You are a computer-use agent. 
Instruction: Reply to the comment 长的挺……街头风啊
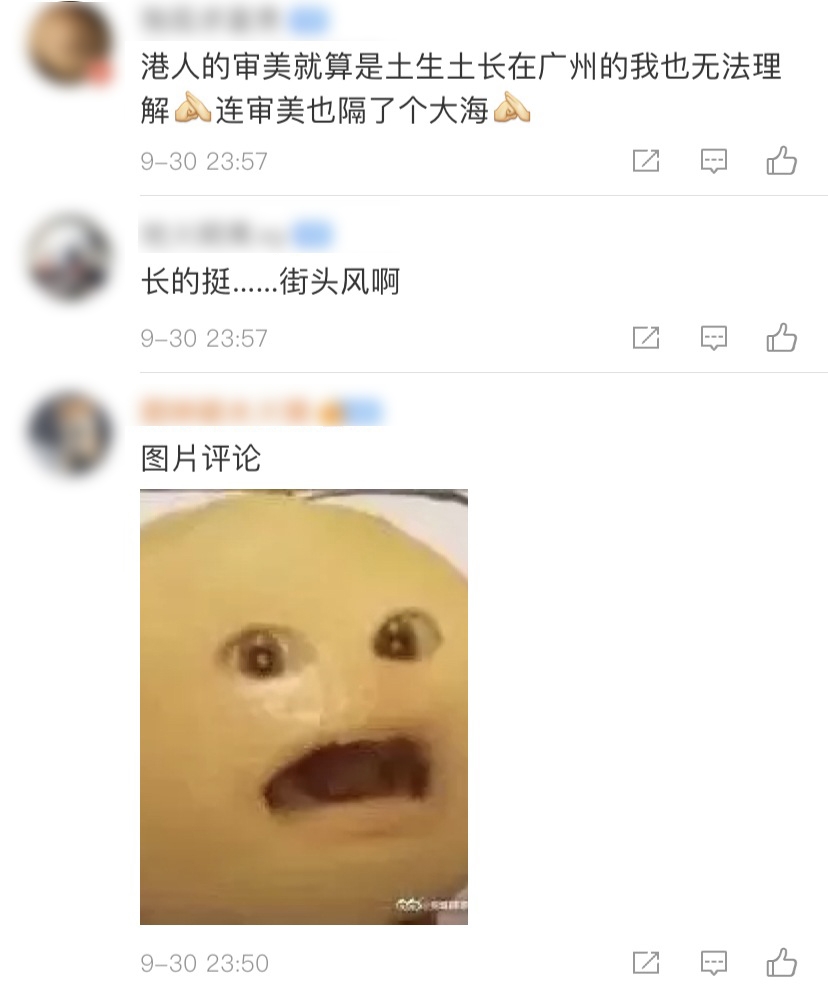713,338
